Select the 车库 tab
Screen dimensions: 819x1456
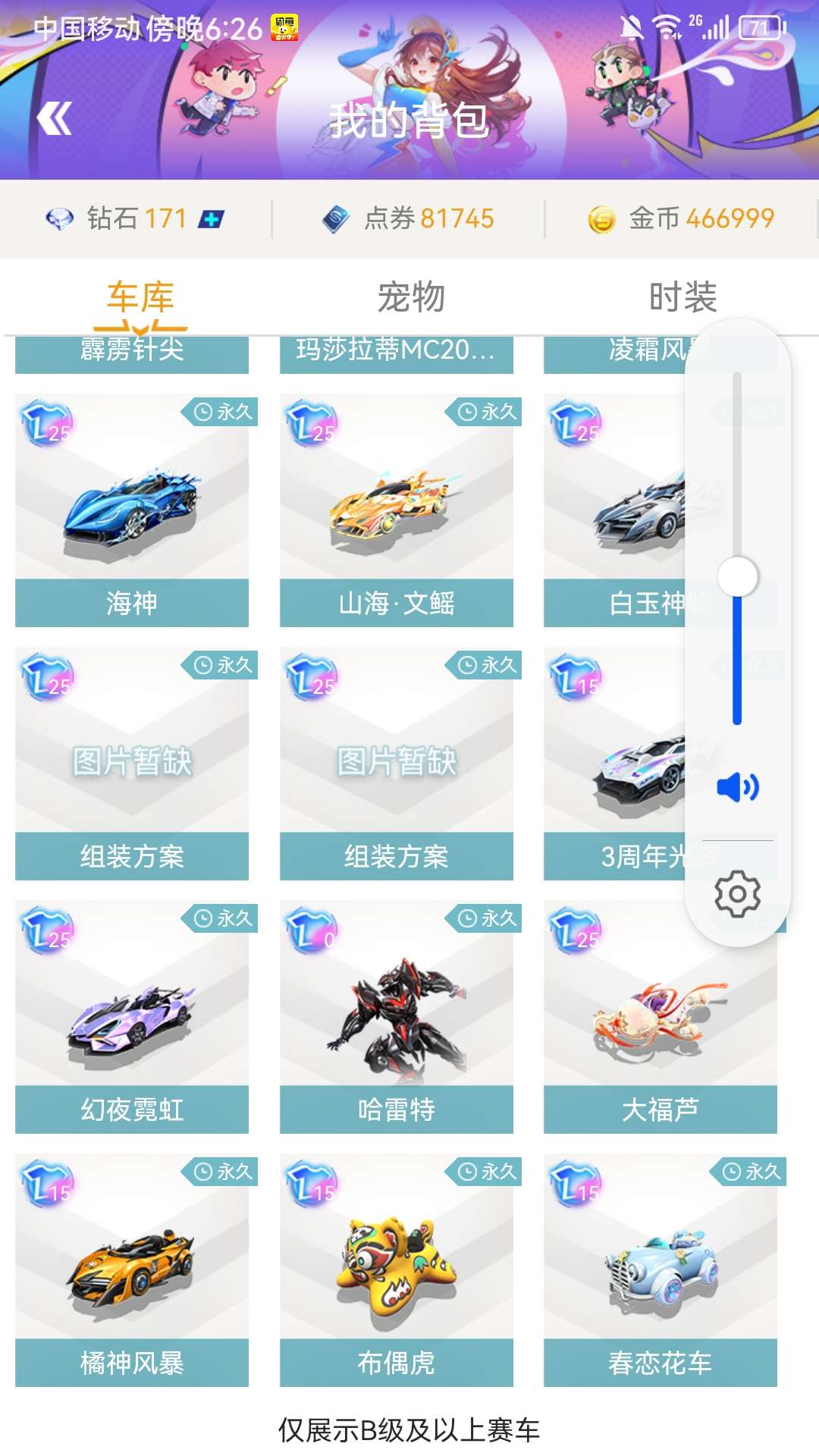pyautogui.click(x=140, y=297)
